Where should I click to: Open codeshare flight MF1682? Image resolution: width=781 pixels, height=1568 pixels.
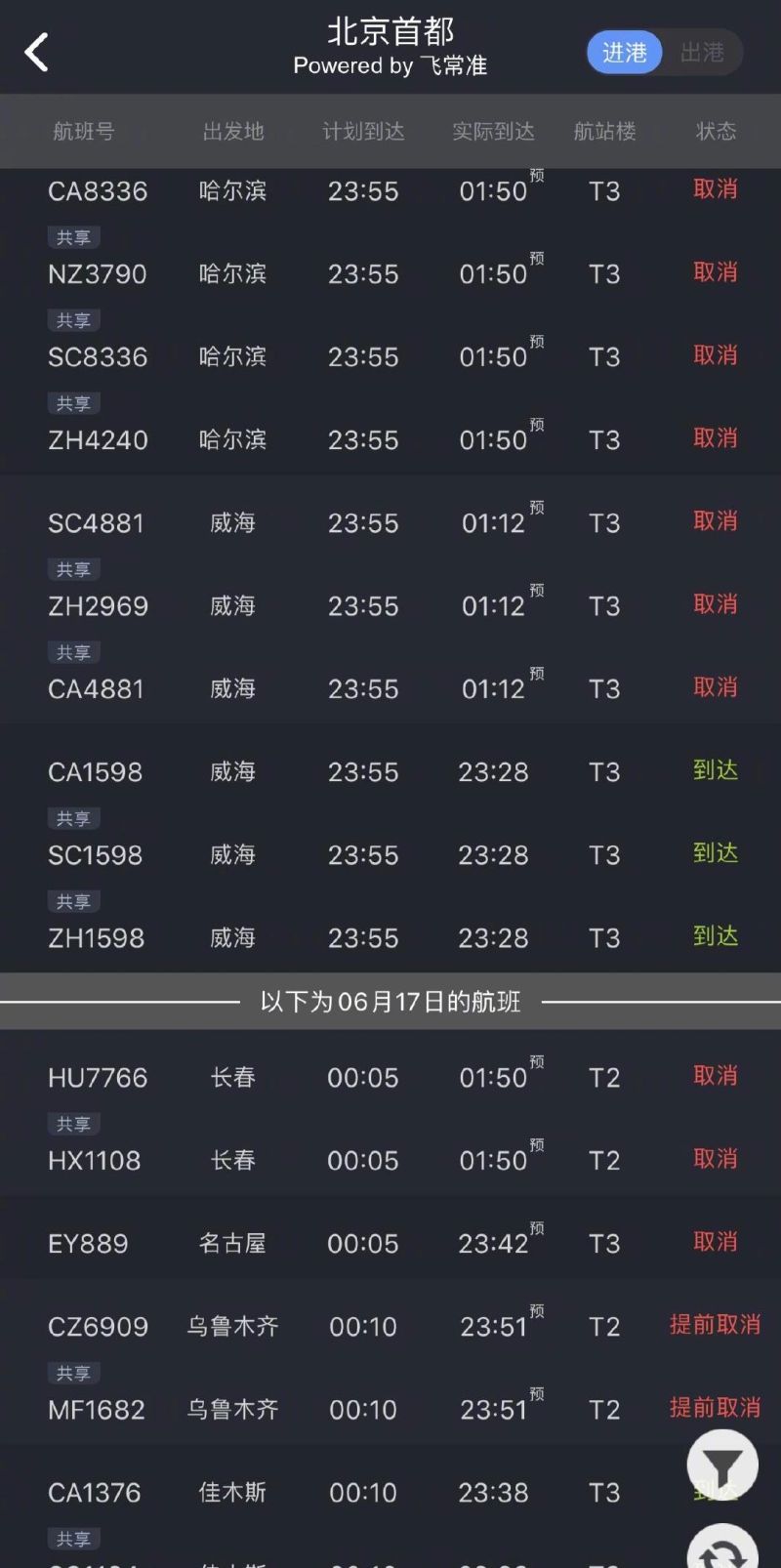coord(390,1410)
